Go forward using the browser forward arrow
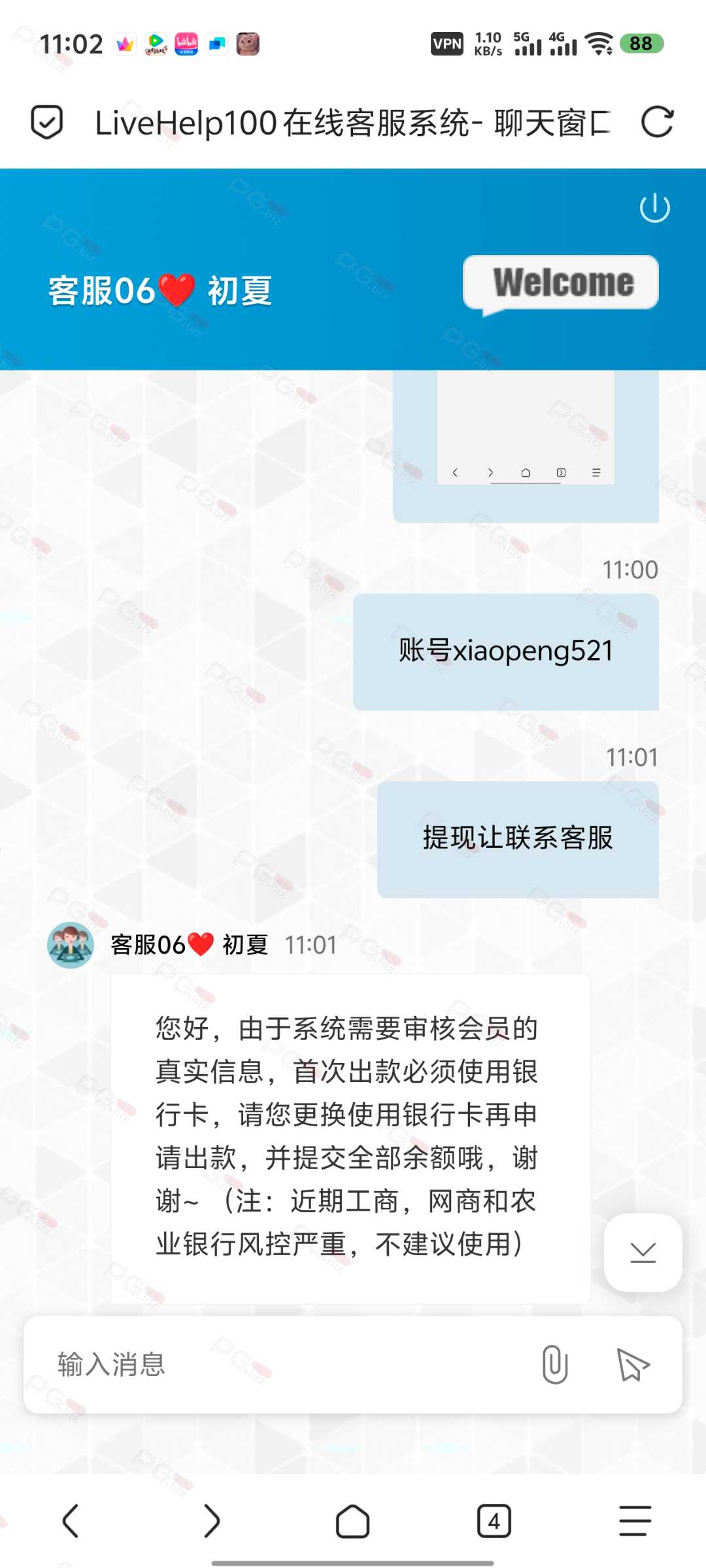The image size is (706, 1568). pyautogui.click(x=212, y=1521)
